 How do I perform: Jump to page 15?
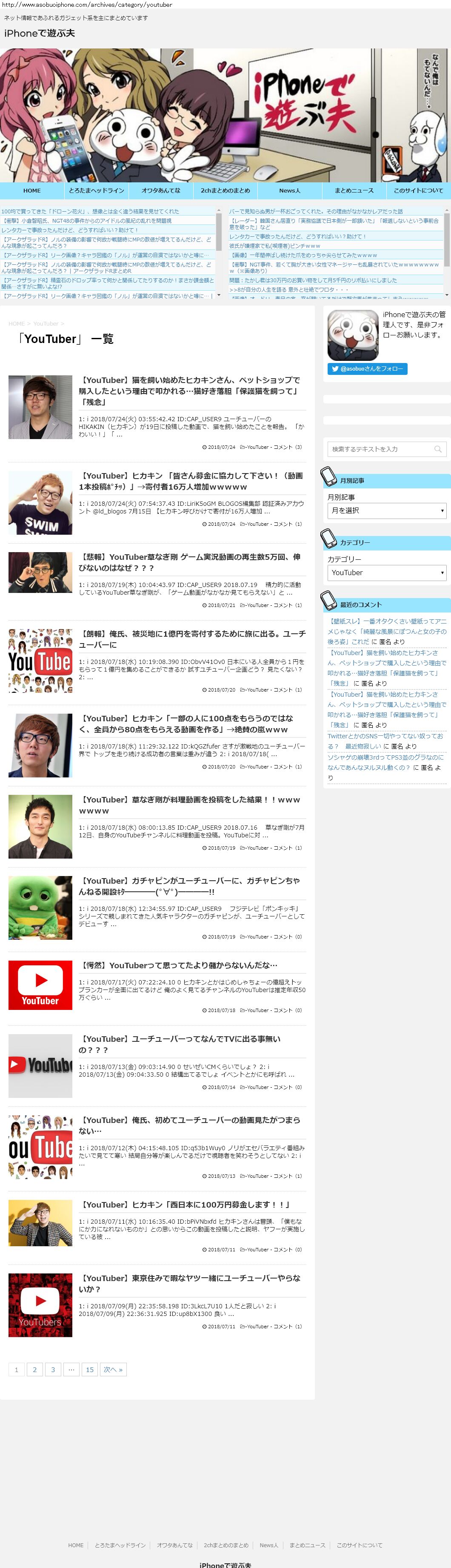(x=90, y=1370)
